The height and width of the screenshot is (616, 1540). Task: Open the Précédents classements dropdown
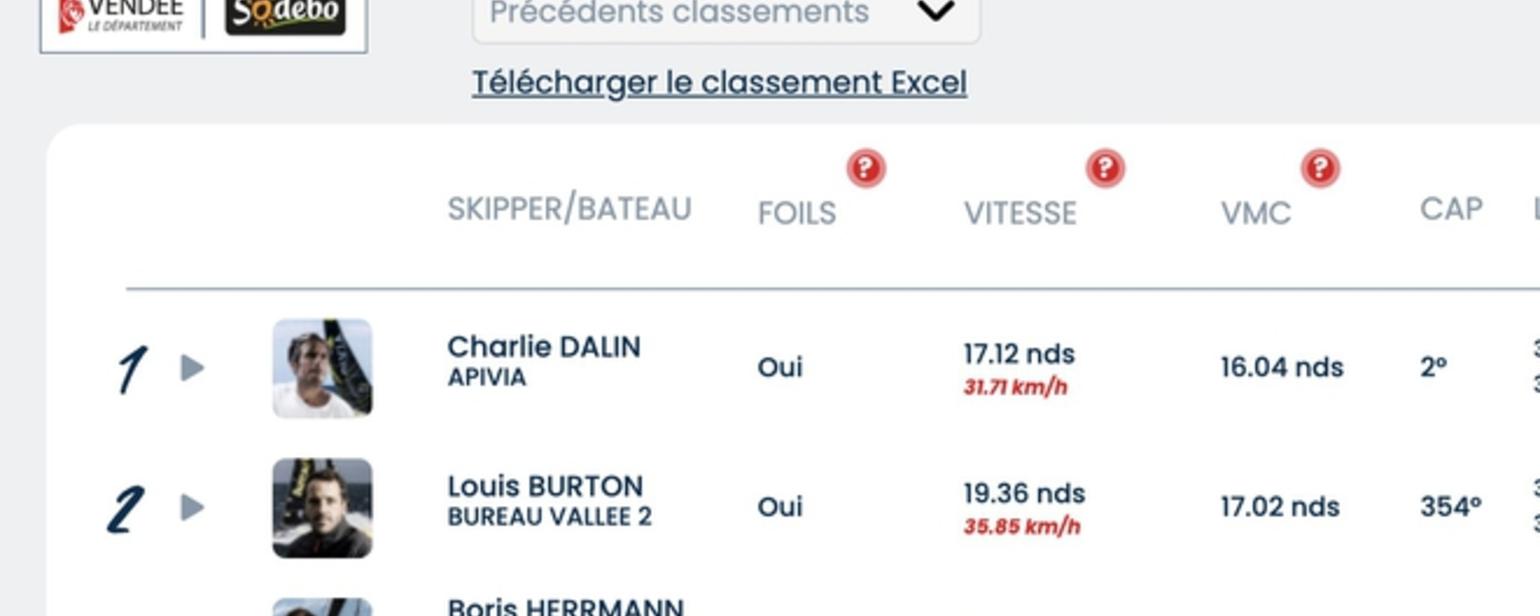point(725,14)
